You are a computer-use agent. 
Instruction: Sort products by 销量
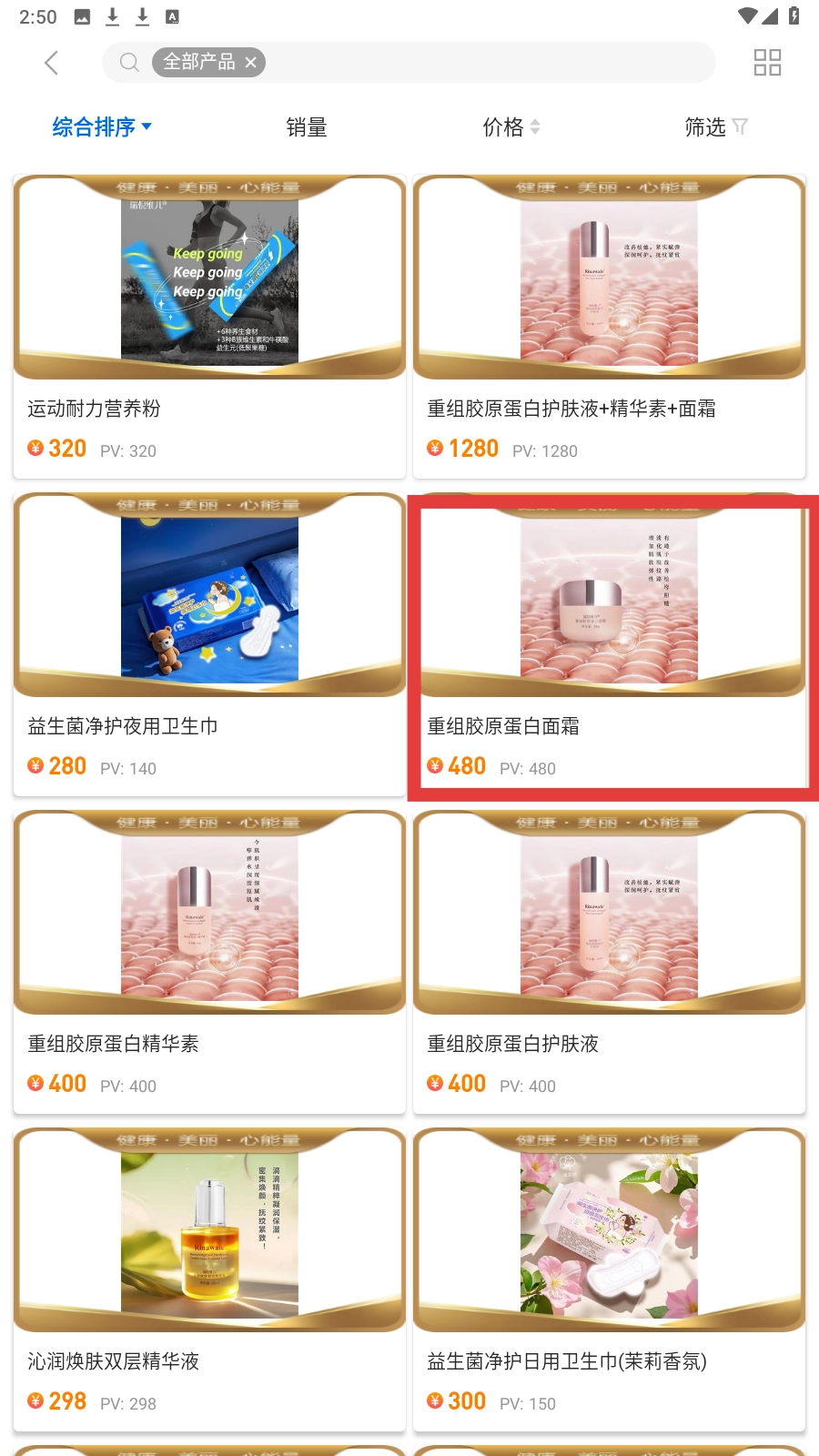(x=307, y=127)
